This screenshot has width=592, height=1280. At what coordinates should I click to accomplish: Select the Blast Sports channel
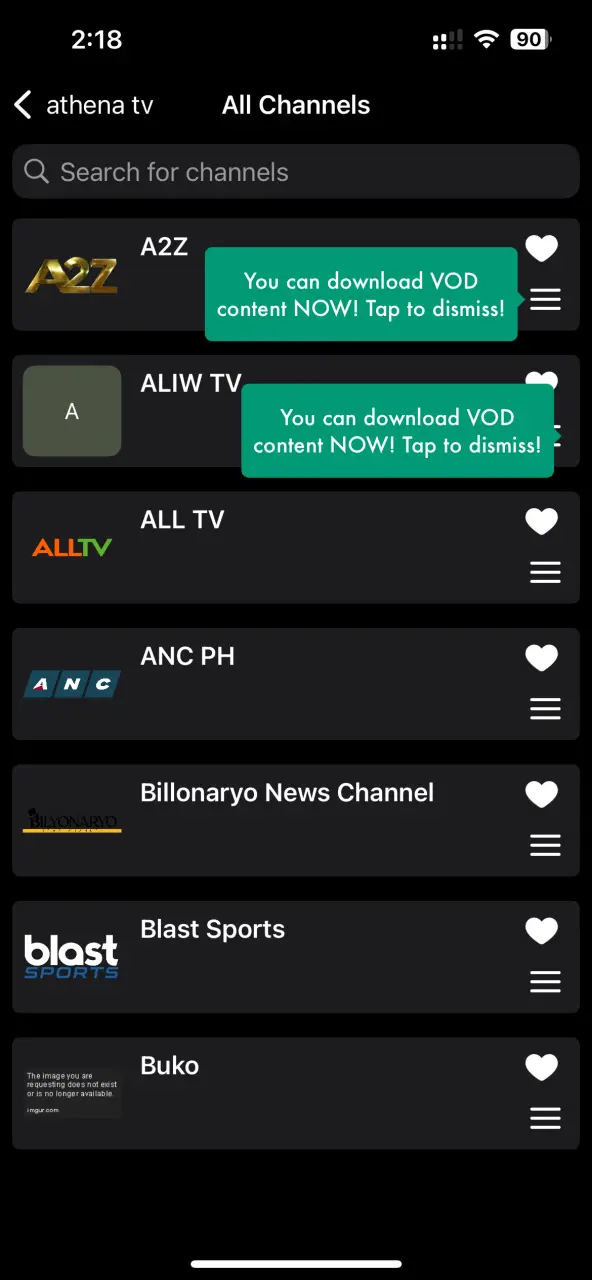pyautogui.click(x=296, y=957)
